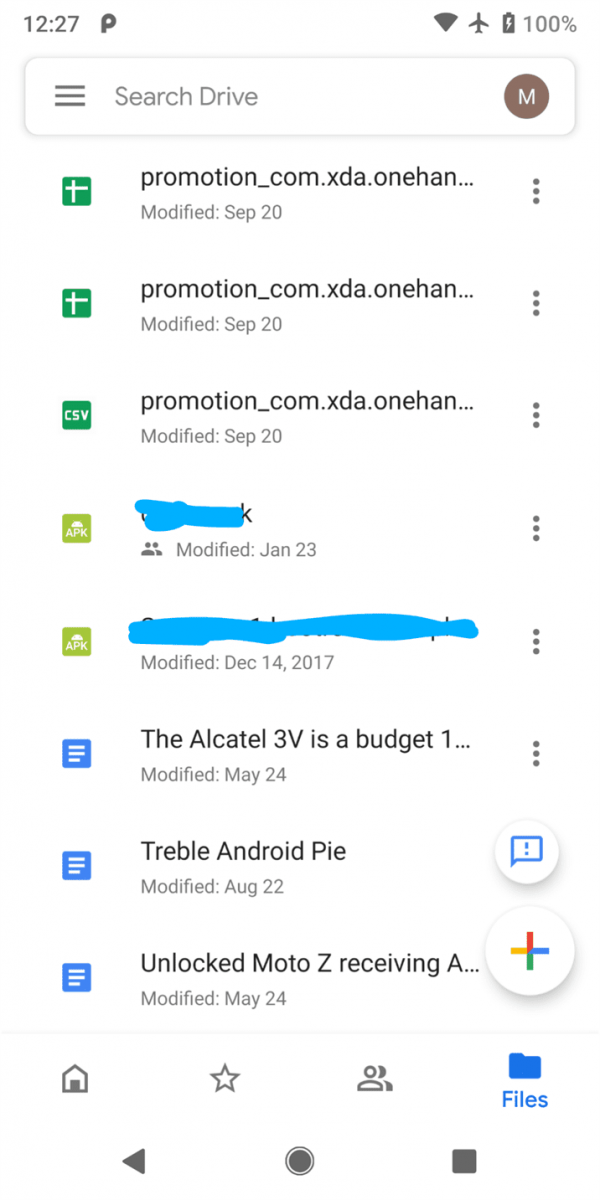The image size is (600, 1200).
Task: Switch to the Shared tab
Action: 375,1079
